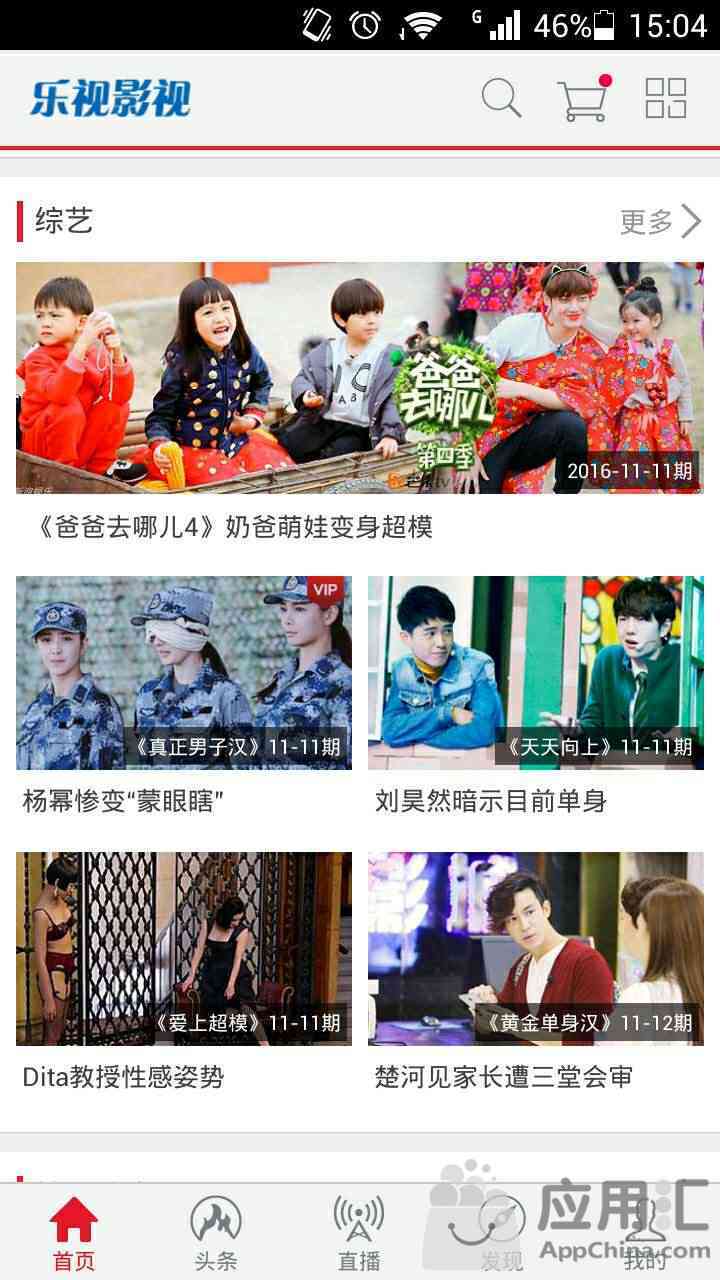Open the 黄金单身汉 video tile
This screenshot has width=720, height=1280.
pos(536,949)
